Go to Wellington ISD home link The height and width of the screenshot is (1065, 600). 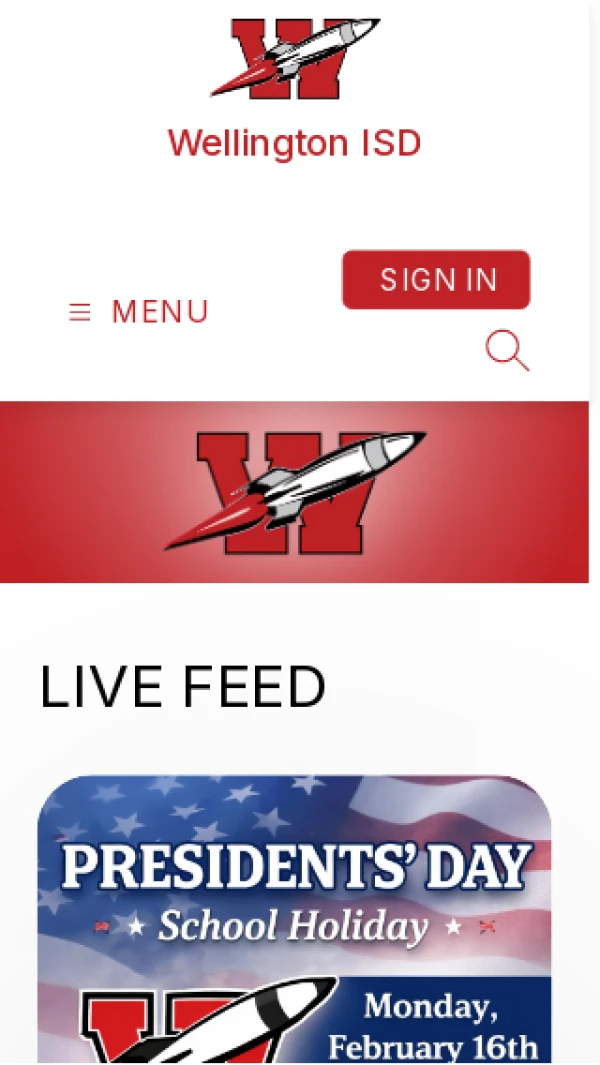[x=294, y=143]
